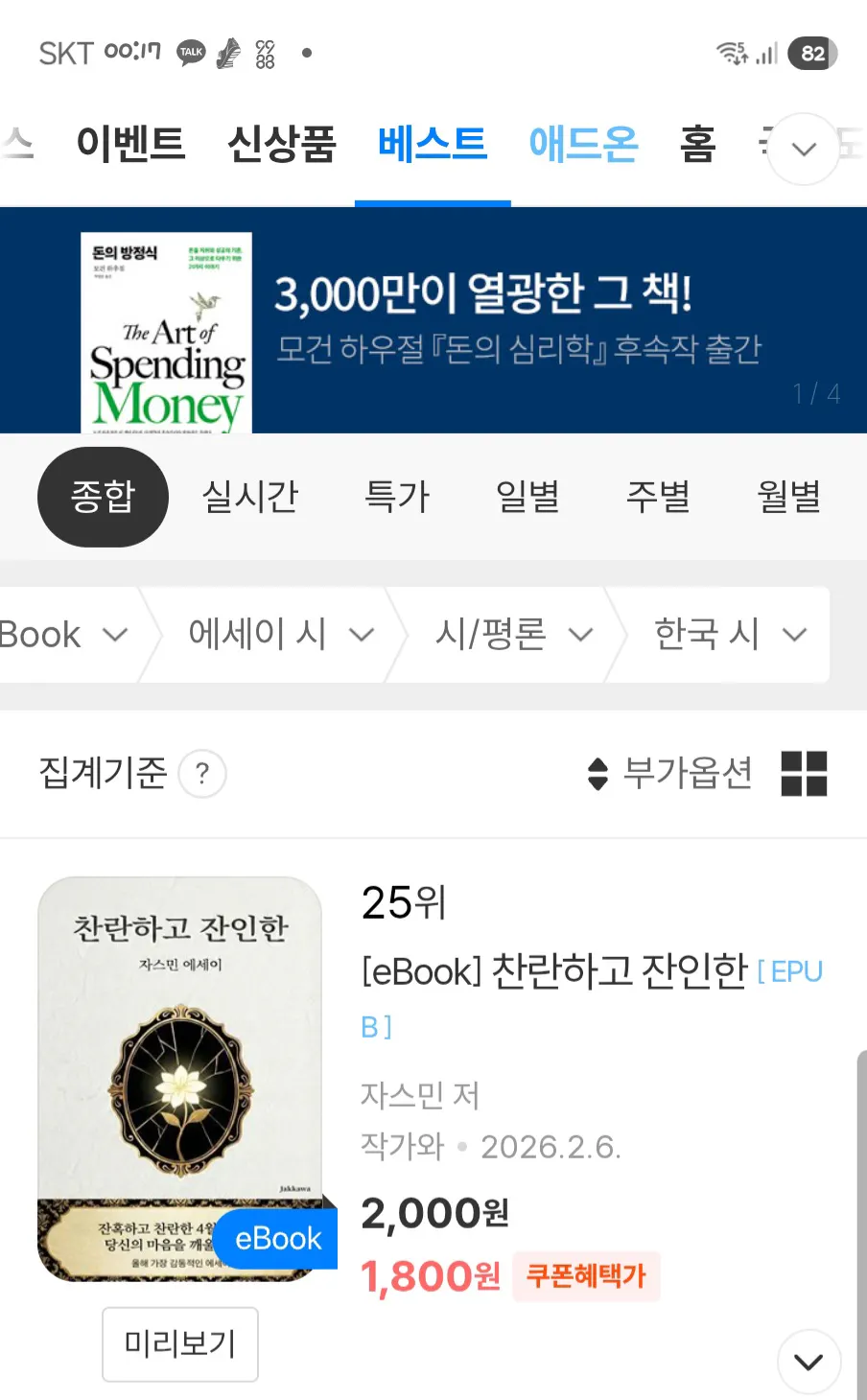Open the 찬란하고 잔인한 book cover
This screenshot has height=1400, width=867.
[180, 1078]
